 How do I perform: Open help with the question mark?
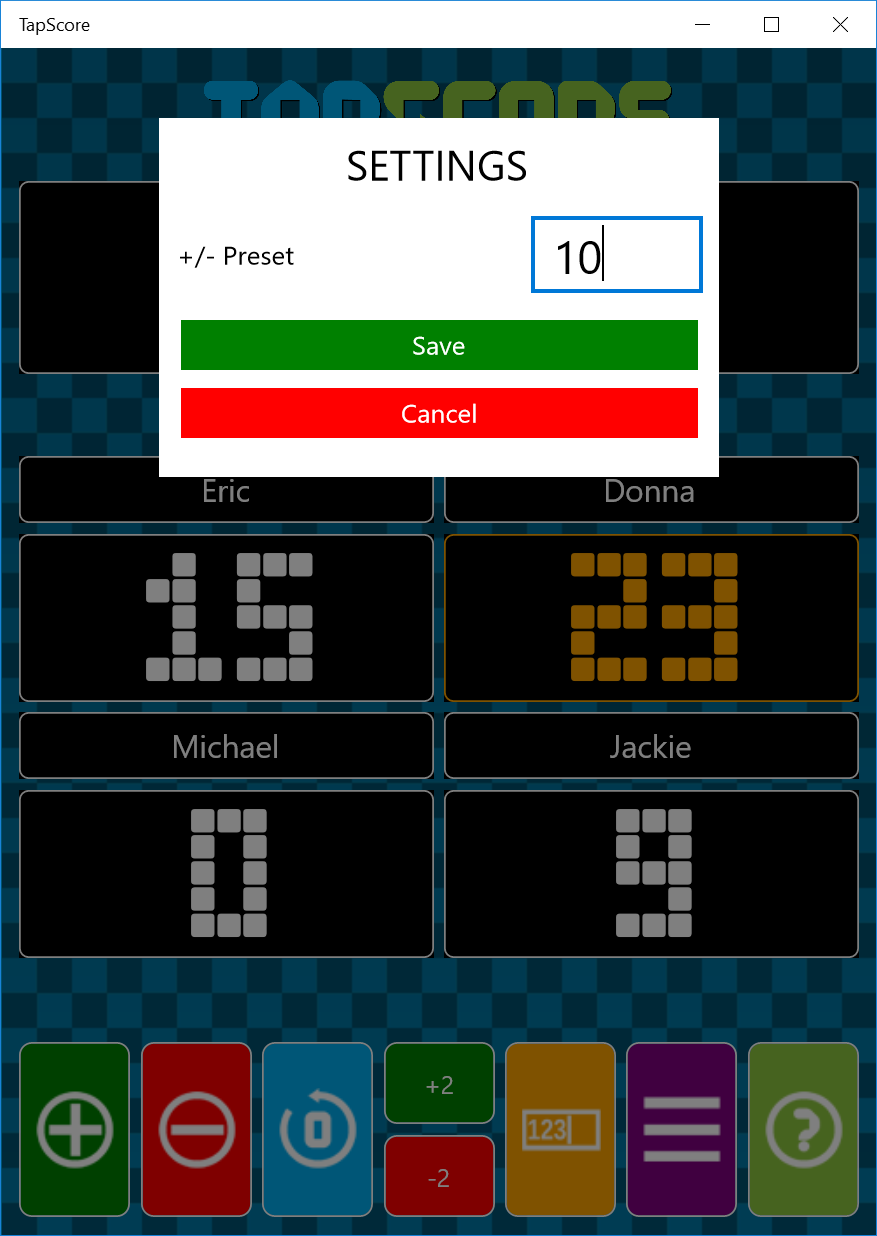pos(803,1130)
